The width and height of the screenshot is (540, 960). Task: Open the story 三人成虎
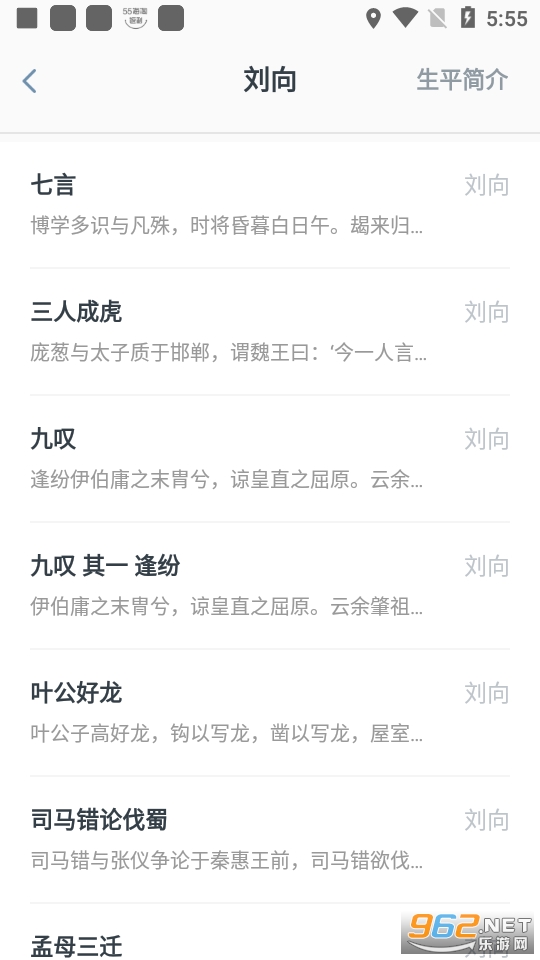[270, 331]
